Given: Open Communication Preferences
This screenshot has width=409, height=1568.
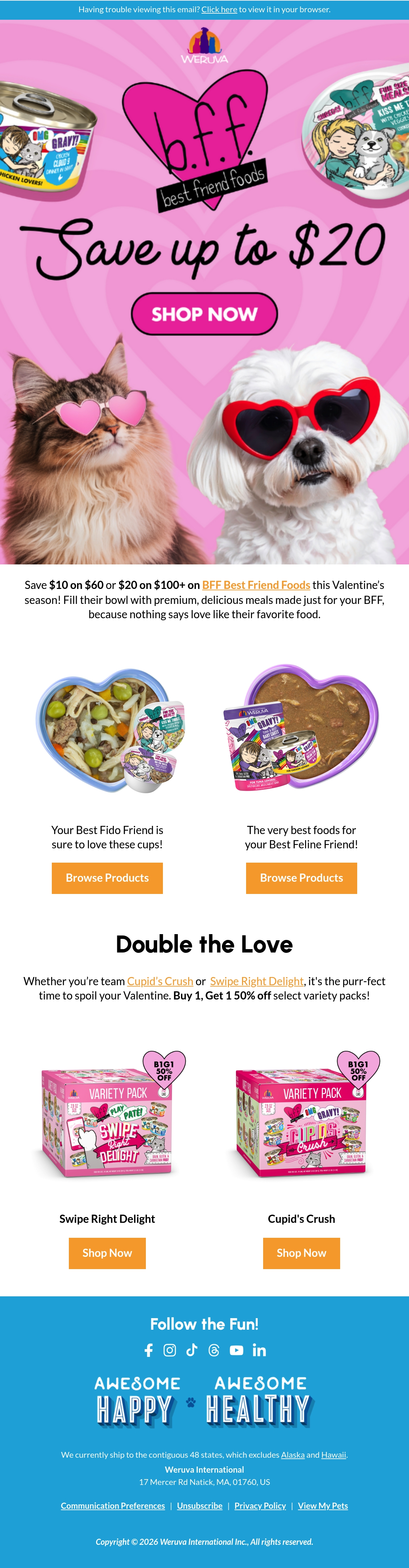Looking at the screenshot, I should pos(113,1505).
